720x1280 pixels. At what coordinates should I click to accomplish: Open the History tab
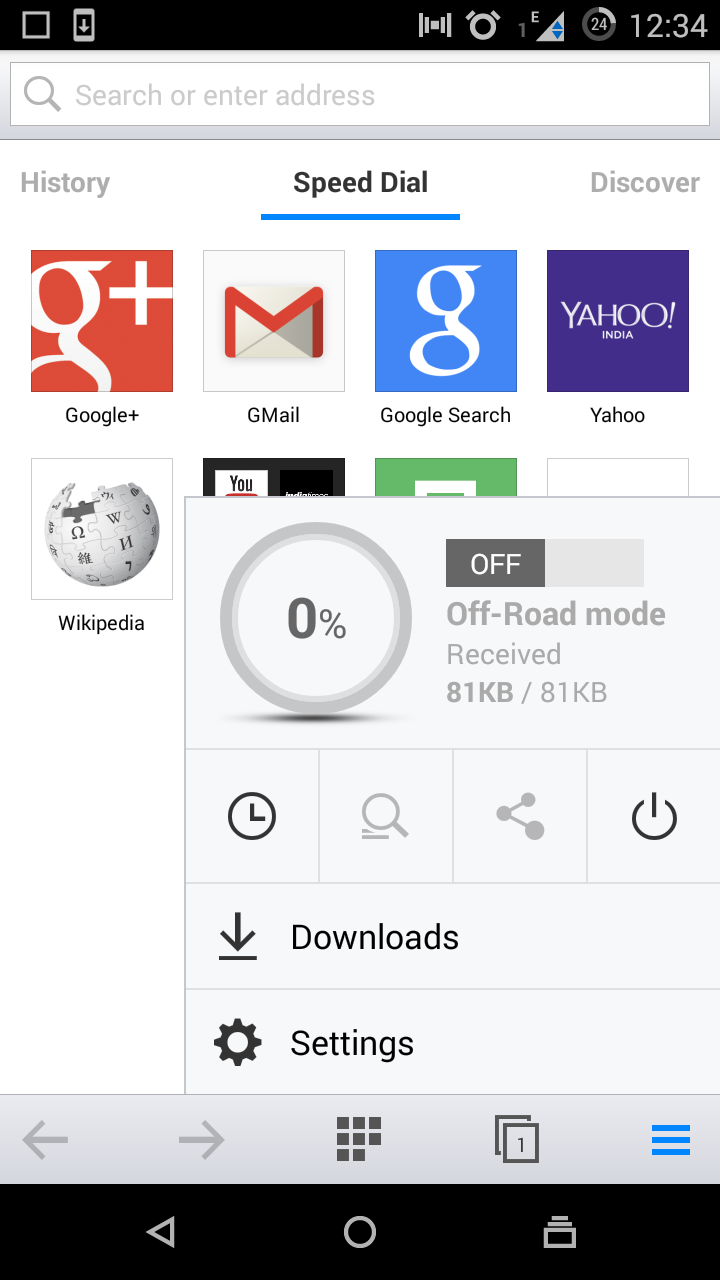tap(64, 182)
